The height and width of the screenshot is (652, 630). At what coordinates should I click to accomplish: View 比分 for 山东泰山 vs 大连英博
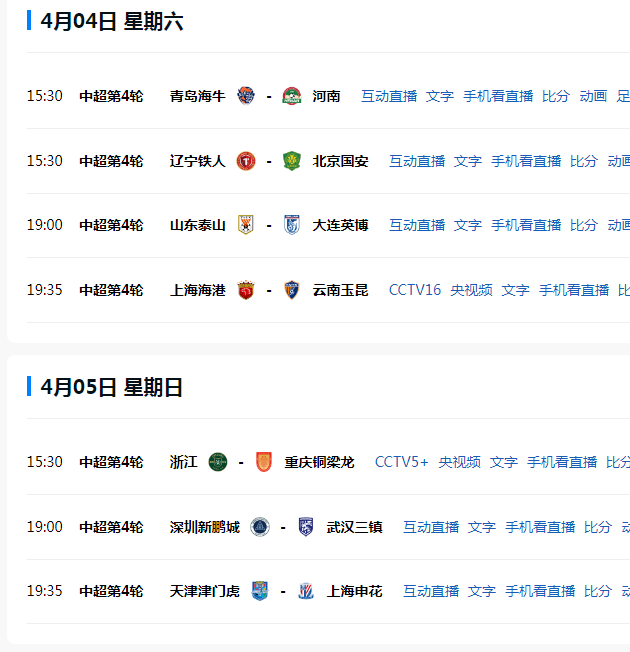pyautogui.click(x=584, y=225)
